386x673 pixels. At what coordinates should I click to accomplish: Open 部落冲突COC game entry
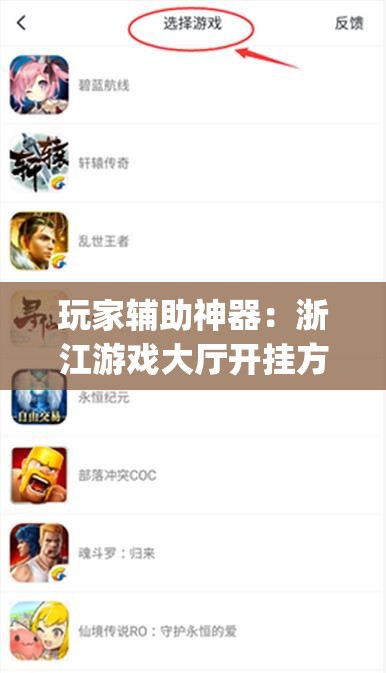pyautogui.click(x=193, y=475)
